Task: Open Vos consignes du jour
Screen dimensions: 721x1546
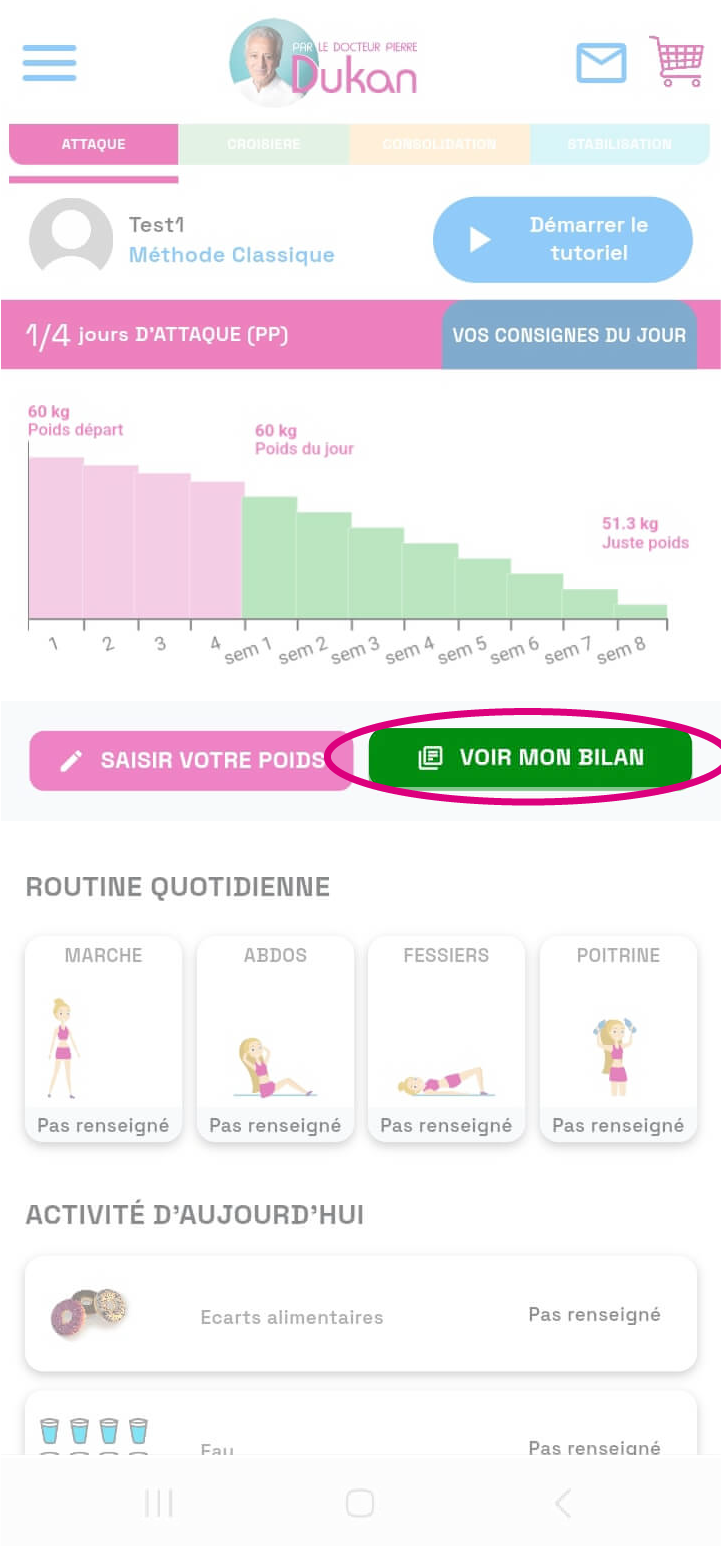Action: tap(569, 335)
